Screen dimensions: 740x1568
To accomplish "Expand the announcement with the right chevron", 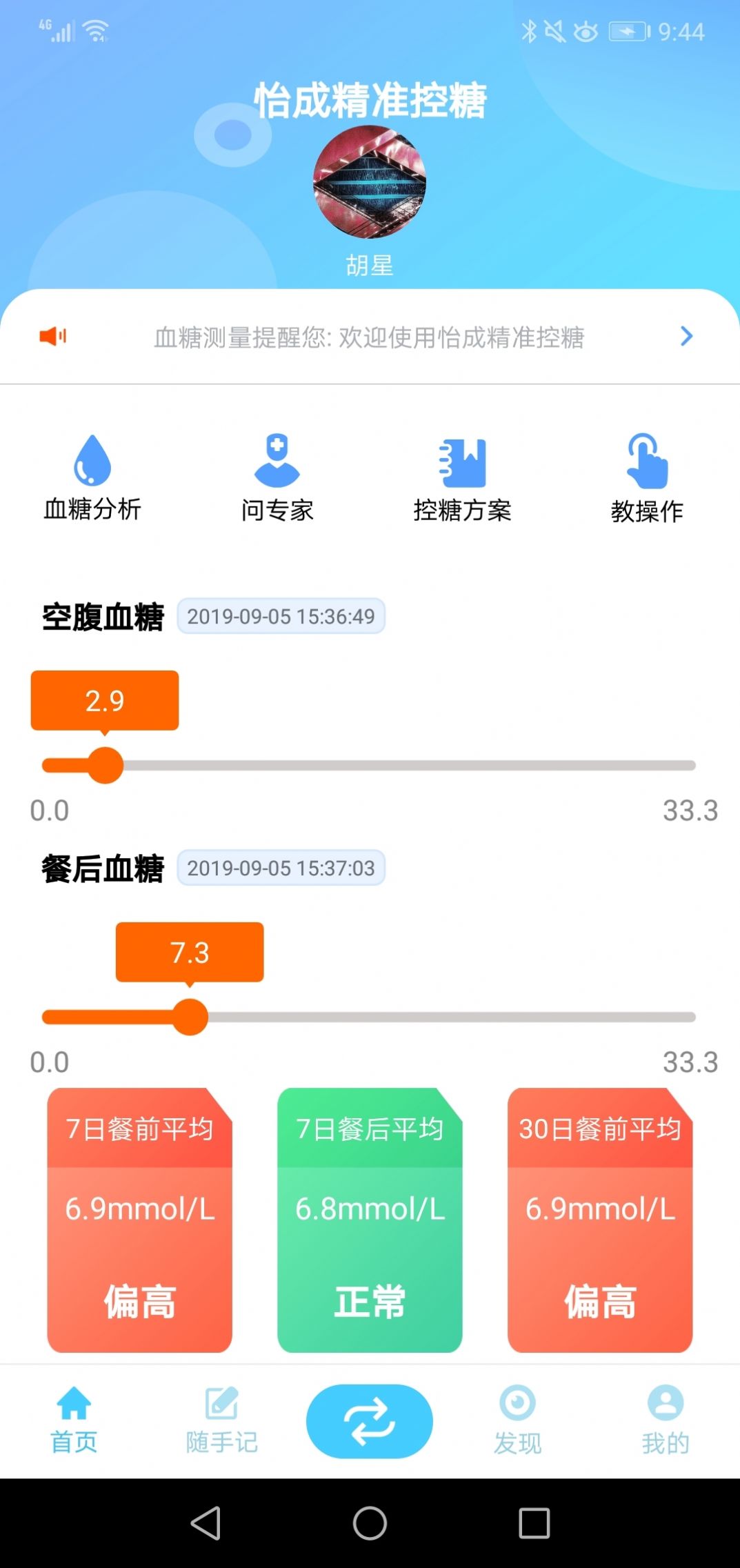I will (686, 337).
